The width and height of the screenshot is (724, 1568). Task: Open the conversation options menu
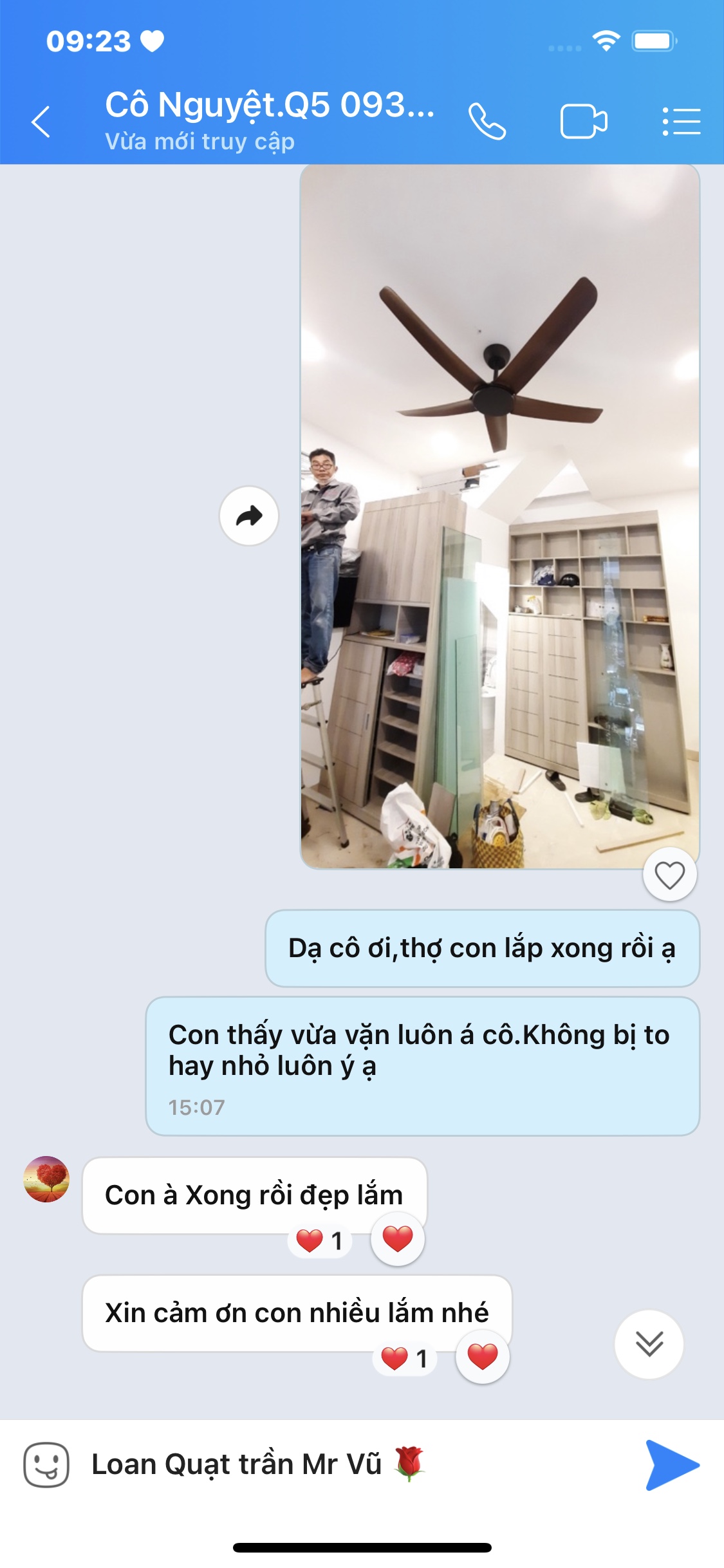pos(682,122)
